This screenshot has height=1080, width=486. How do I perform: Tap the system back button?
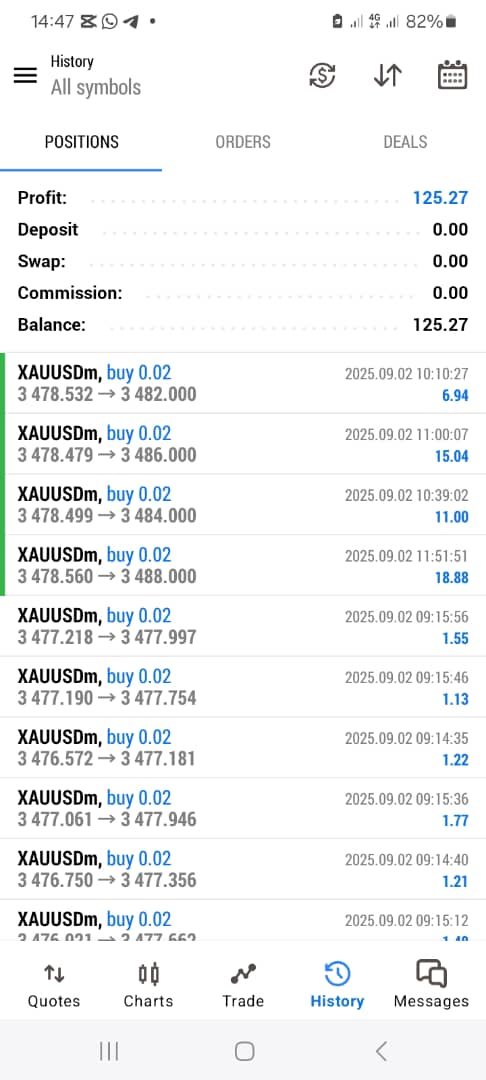pos(381,1051)
